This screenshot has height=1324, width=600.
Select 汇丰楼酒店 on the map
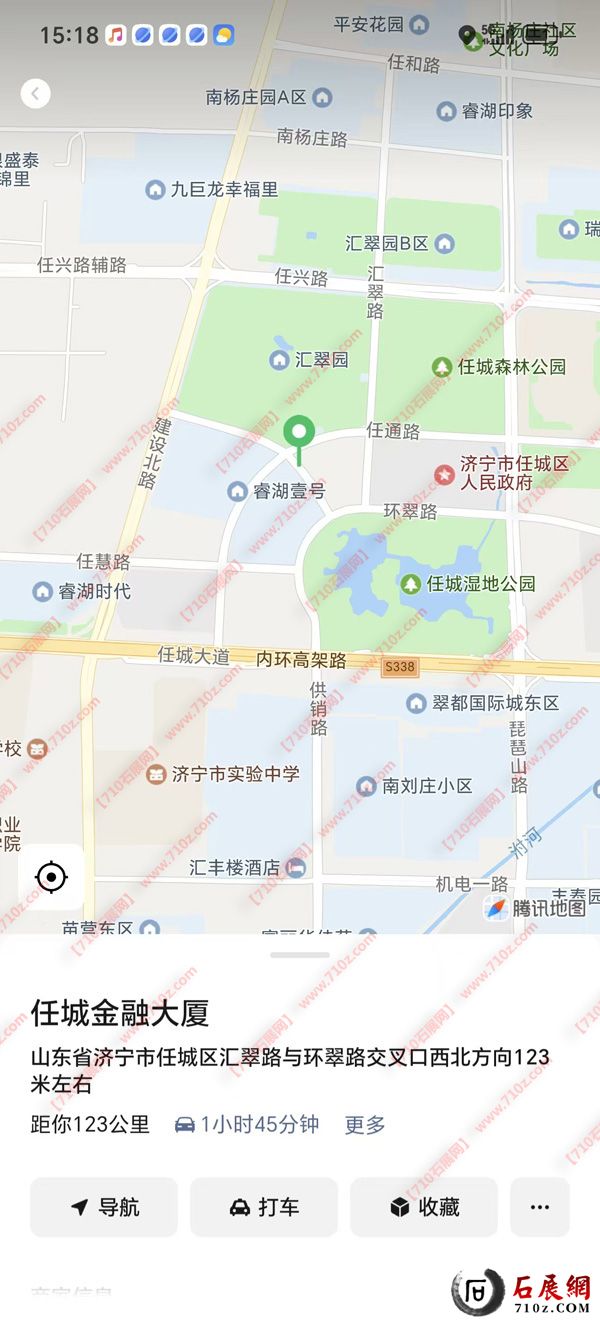(296, 868)
